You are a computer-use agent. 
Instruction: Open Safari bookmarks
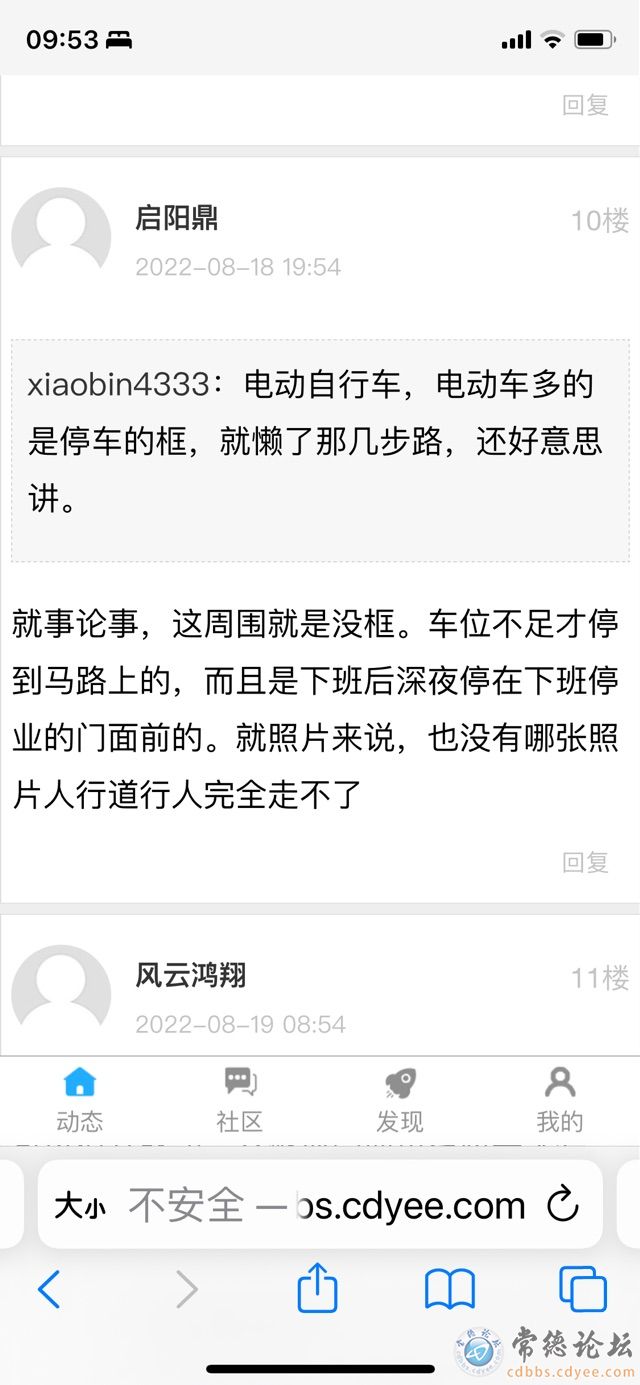[450, 1290]
